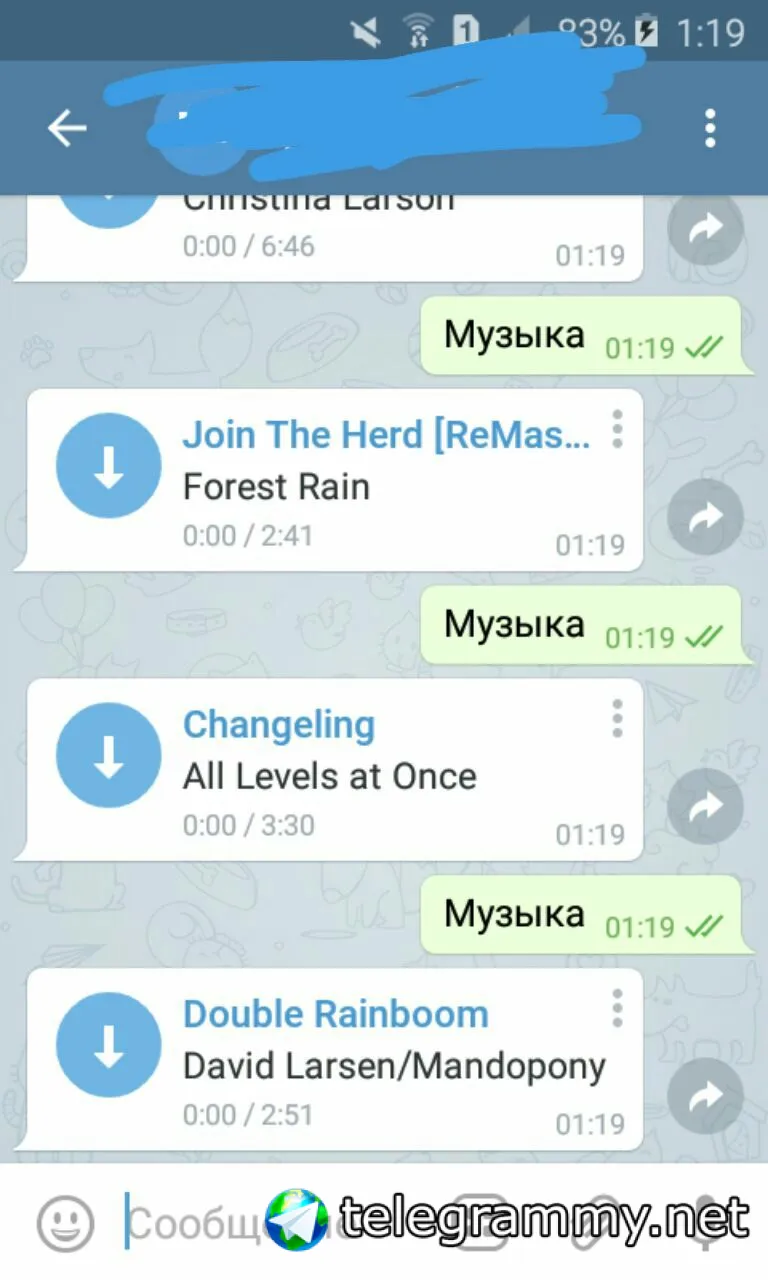
Task: Open the chat overflow menu
Action: 710,129
